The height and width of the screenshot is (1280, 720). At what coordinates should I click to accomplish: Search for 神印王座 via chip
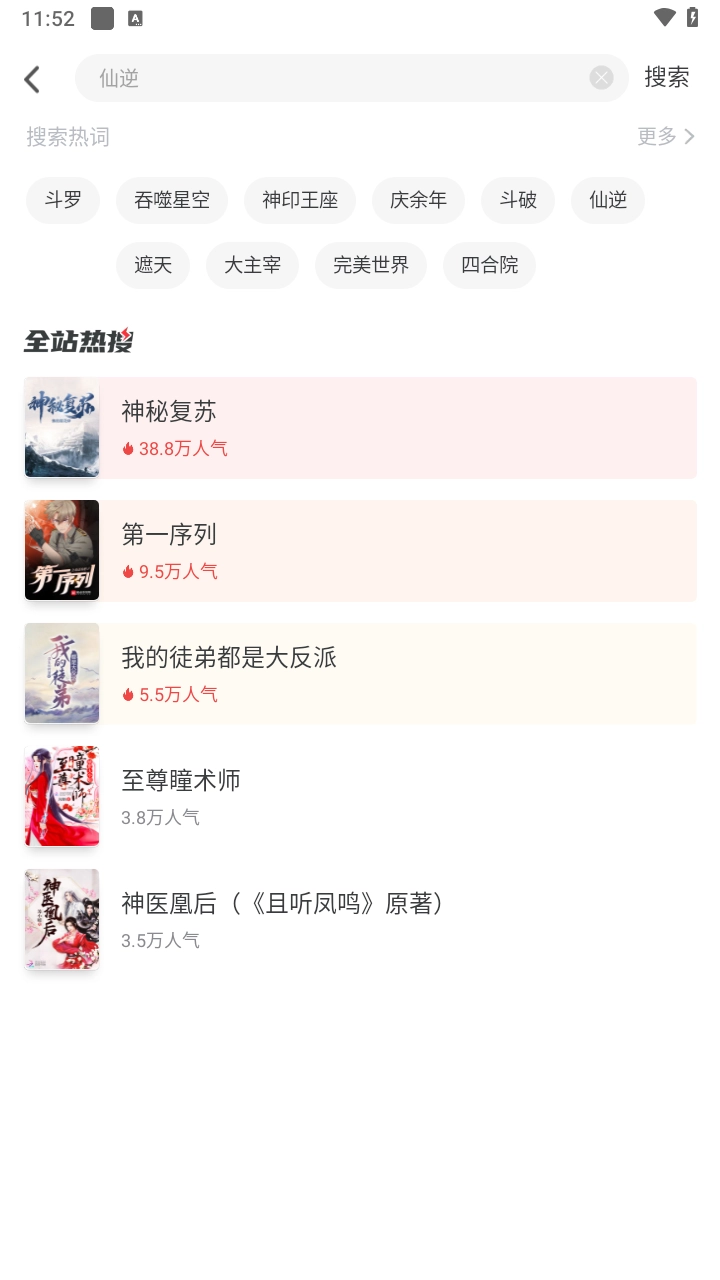tap(300, 200)
